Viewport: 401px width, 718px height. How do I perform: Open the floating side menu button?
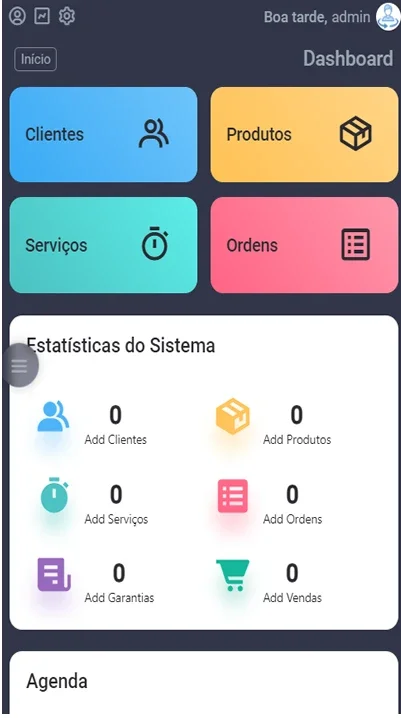[20, 365]
